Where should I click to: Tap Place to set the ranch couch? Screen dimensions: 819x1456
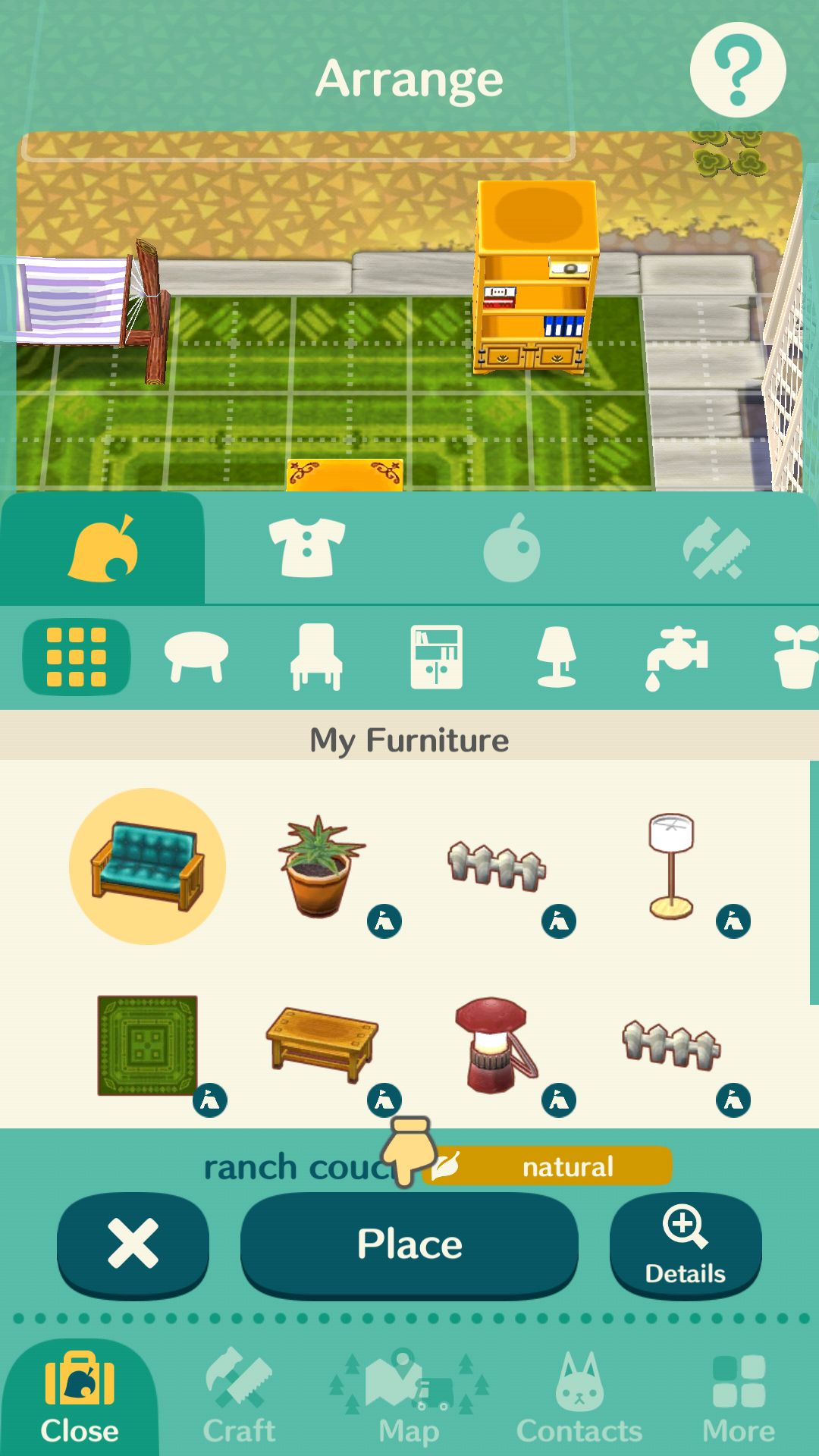click(x=409, y=1244)
